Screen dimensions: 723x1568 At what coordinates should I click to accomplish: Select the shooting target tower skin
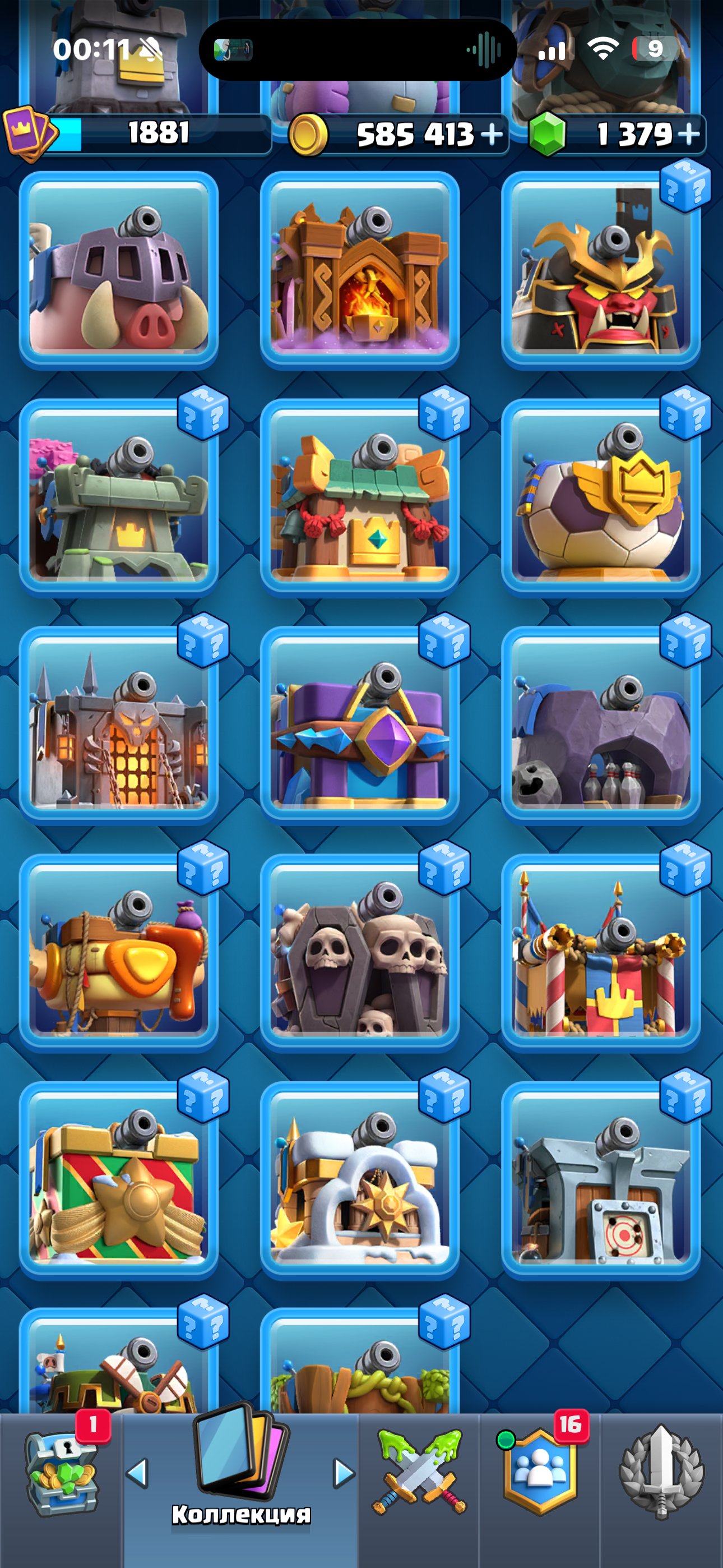[601, 1180]
